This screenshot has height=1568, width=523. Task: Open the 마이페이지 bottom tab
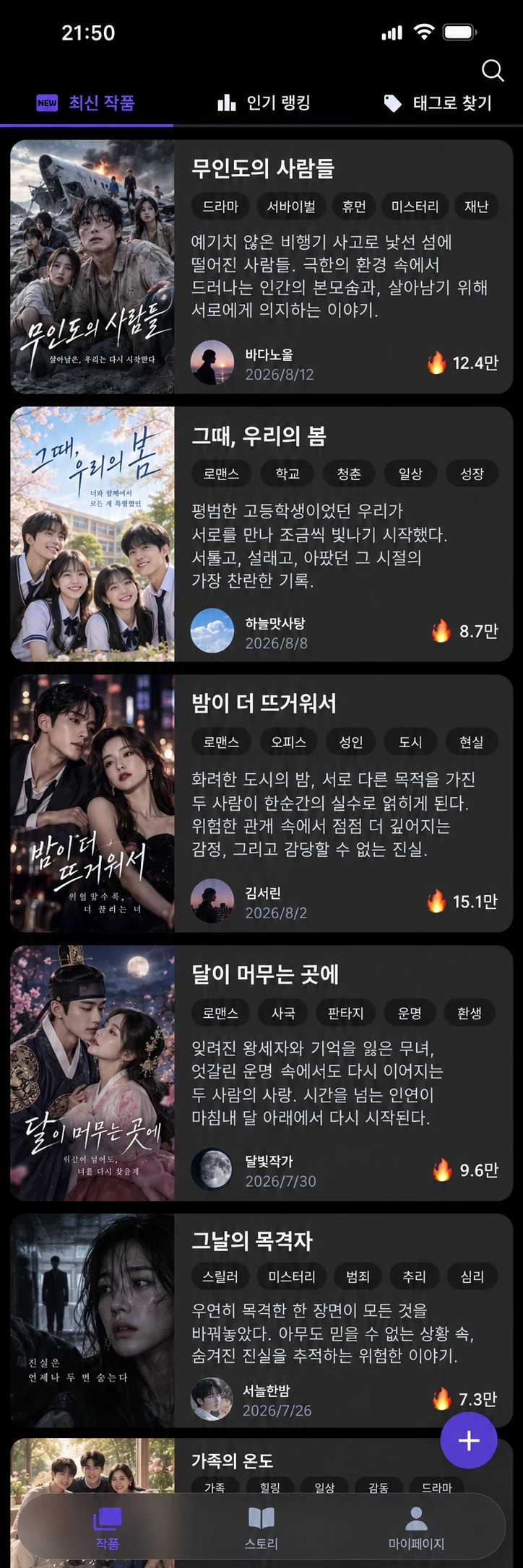point(416,1528)
